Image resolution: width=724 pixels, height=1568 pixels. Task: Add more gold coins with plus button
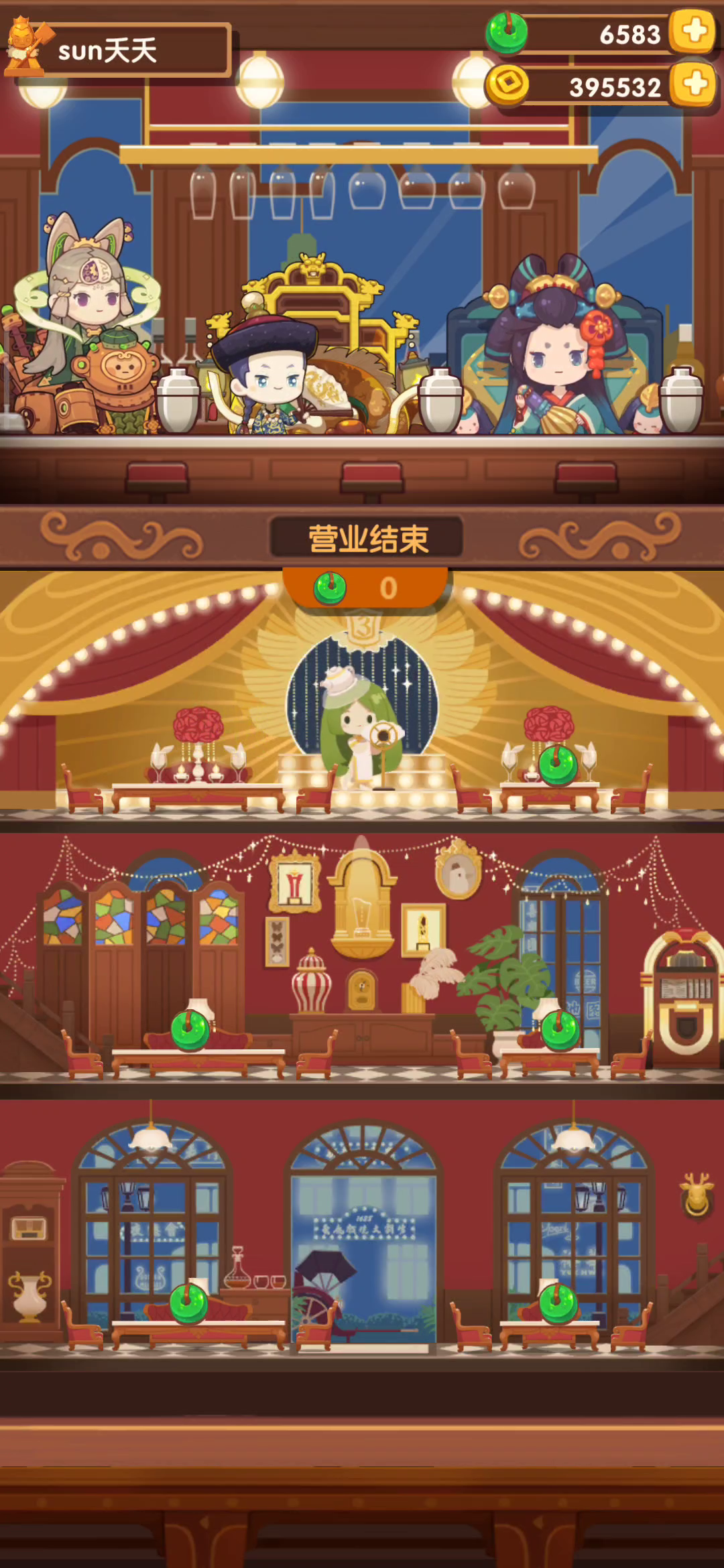pos(695,84)
